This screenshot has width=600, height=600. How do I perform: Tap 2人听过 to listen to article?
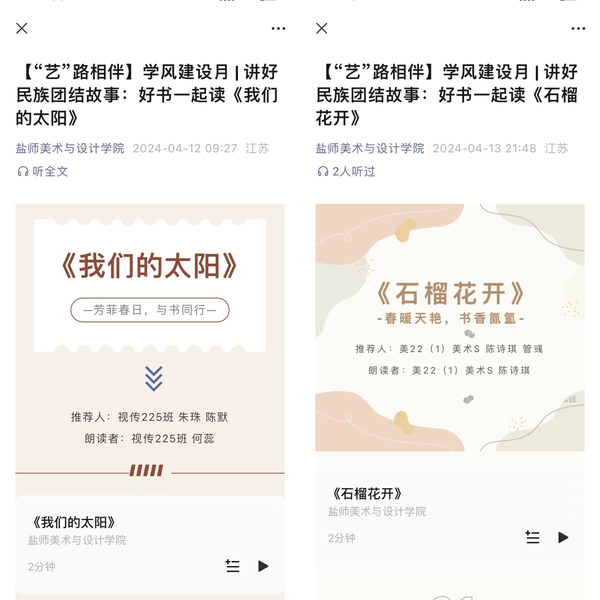click(346, 171)
